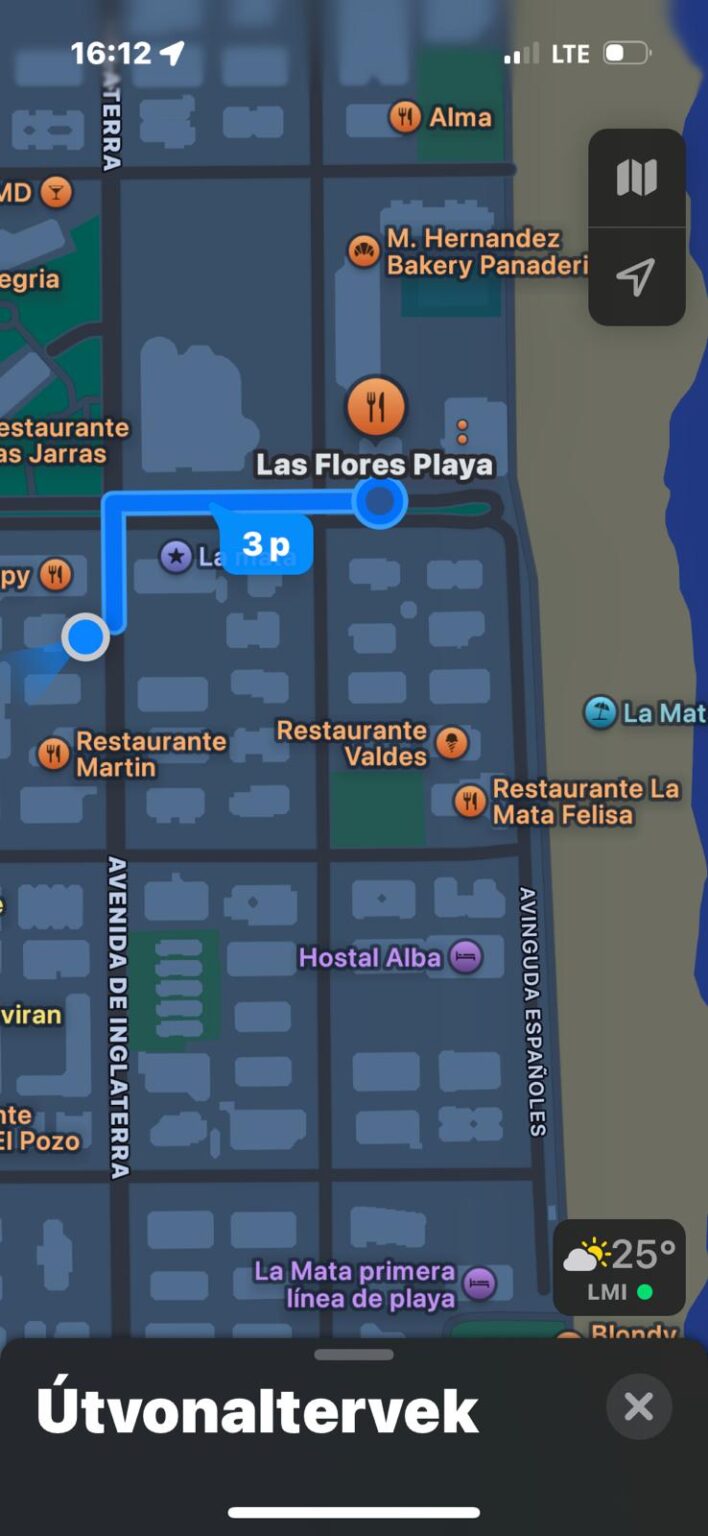Select the Las Flores Playa restaurant pin

click(376, 407)
